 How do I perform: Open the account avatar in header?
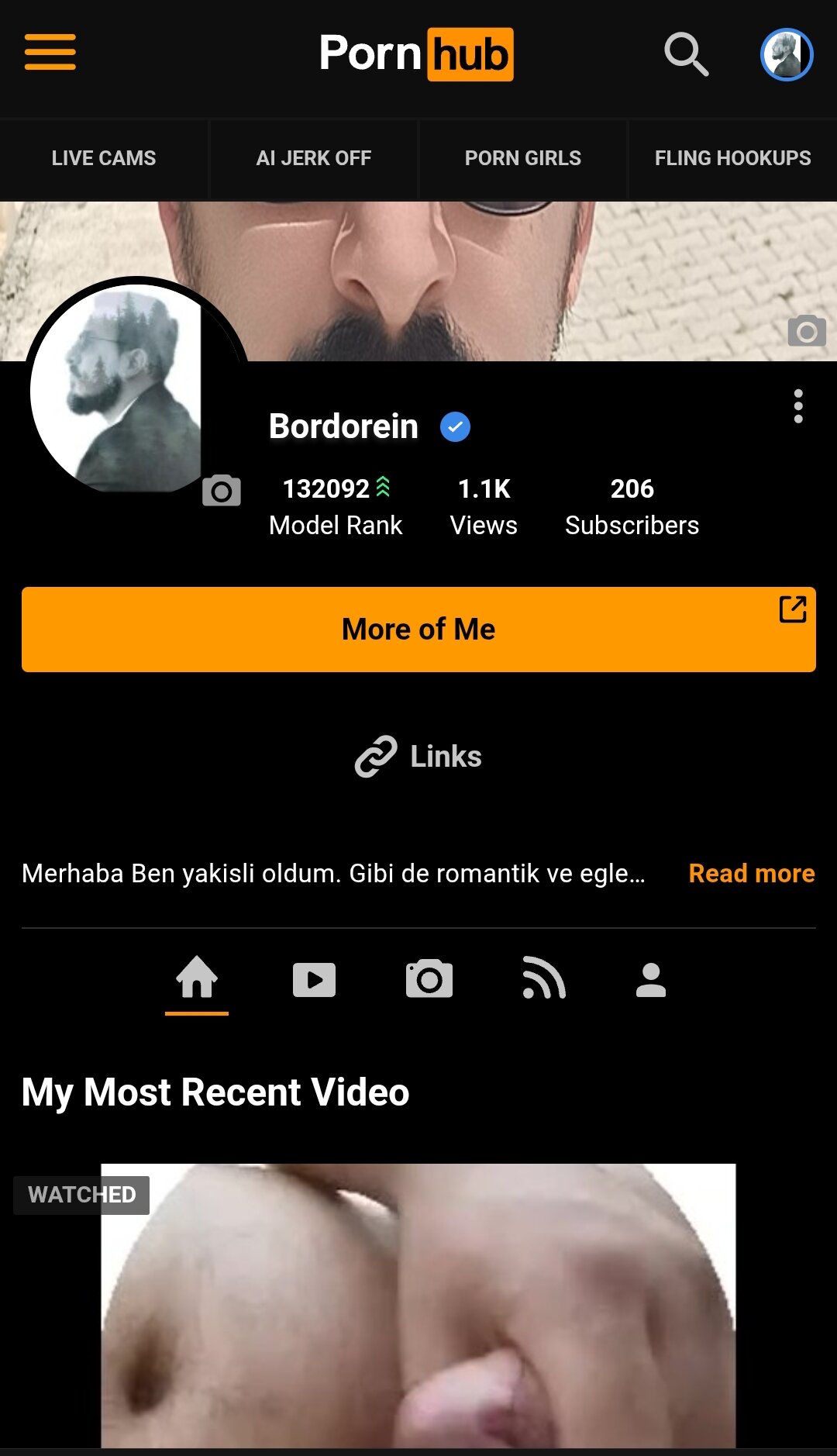tap(786, 54)
